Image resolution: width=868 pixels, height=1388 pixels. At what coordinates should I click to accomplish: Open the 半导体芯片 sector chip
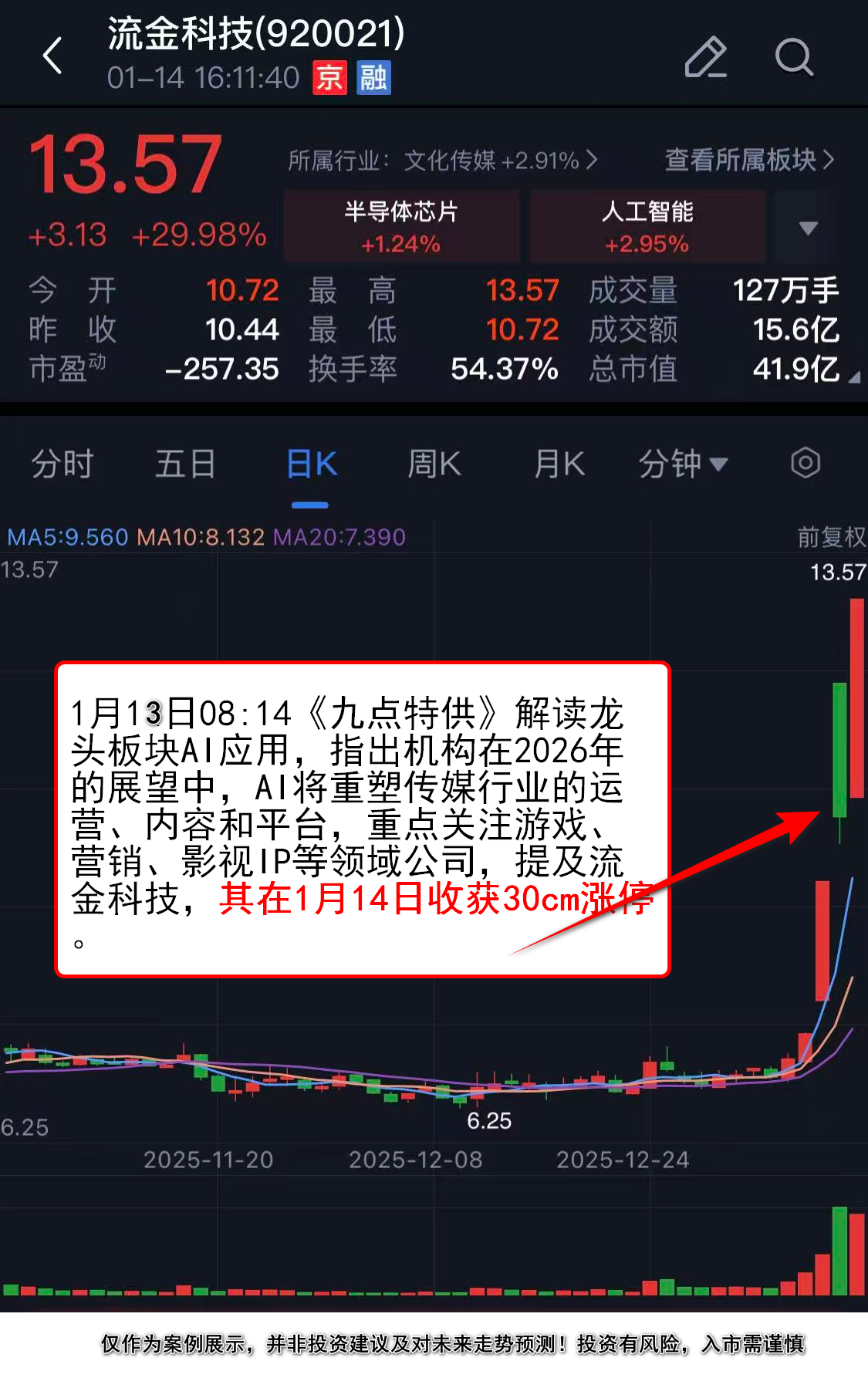pyautogui.click(x=401, y=227)
